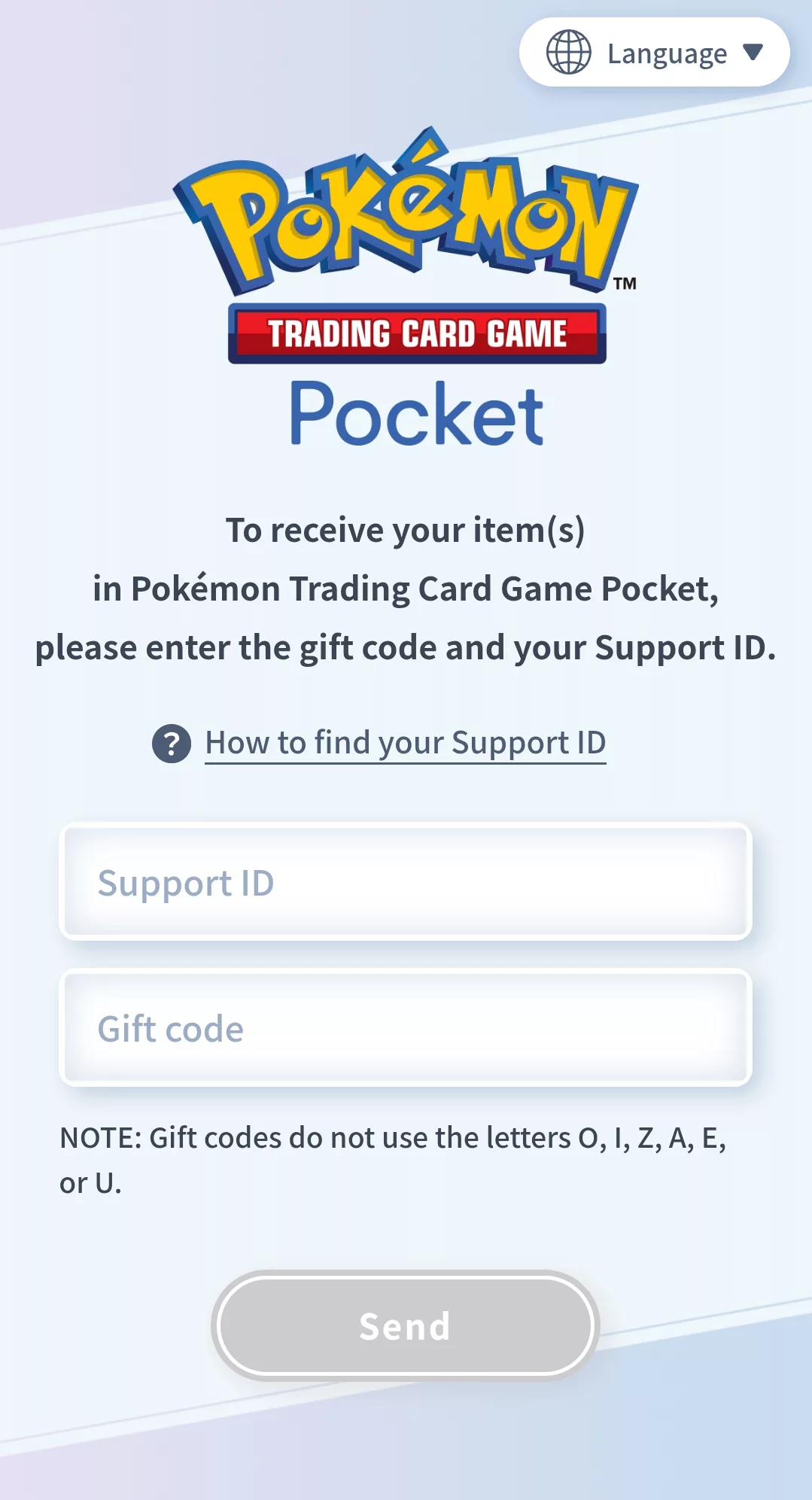
Task: Tap the Send button
Action: 405,1325
